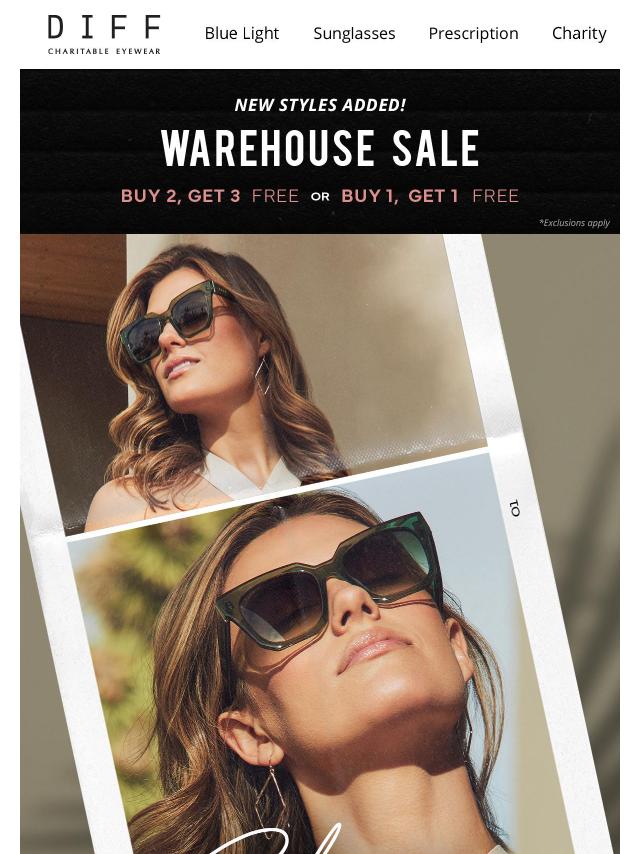Open the Sunglasses link

point(354,33)
